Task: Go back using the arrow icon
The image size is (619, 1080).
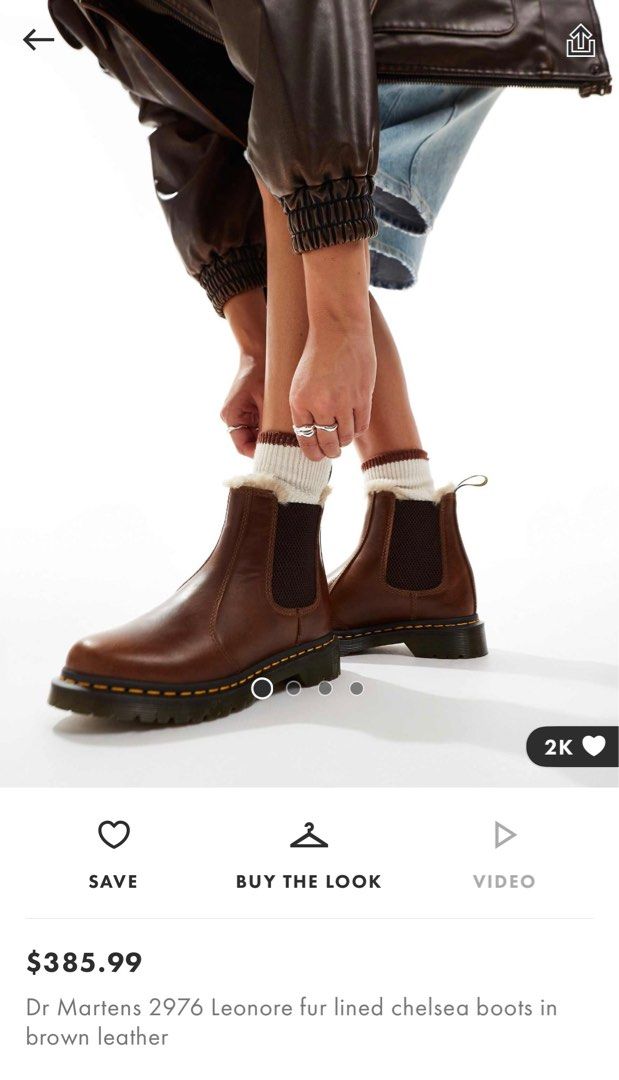Action: point(38,40)
